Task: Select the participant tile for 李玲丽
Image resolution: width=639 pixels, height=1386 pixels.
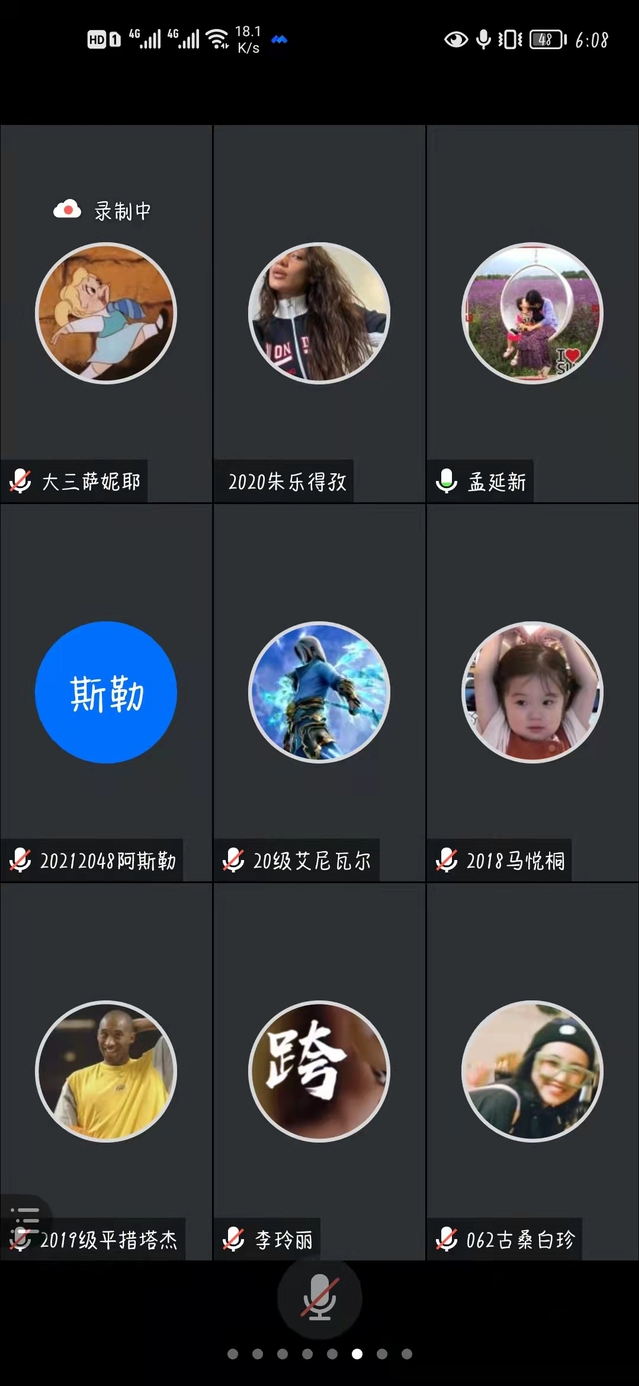Action: click(319, 1071)
